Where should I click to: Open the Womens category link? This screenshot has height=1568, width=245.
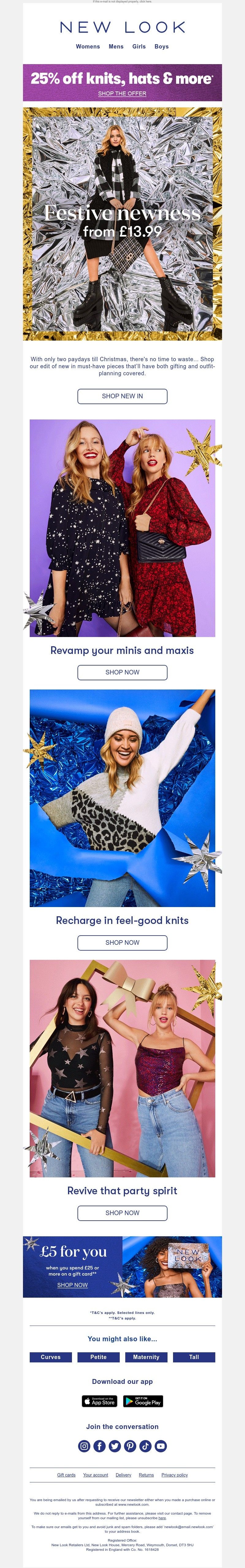88,46
